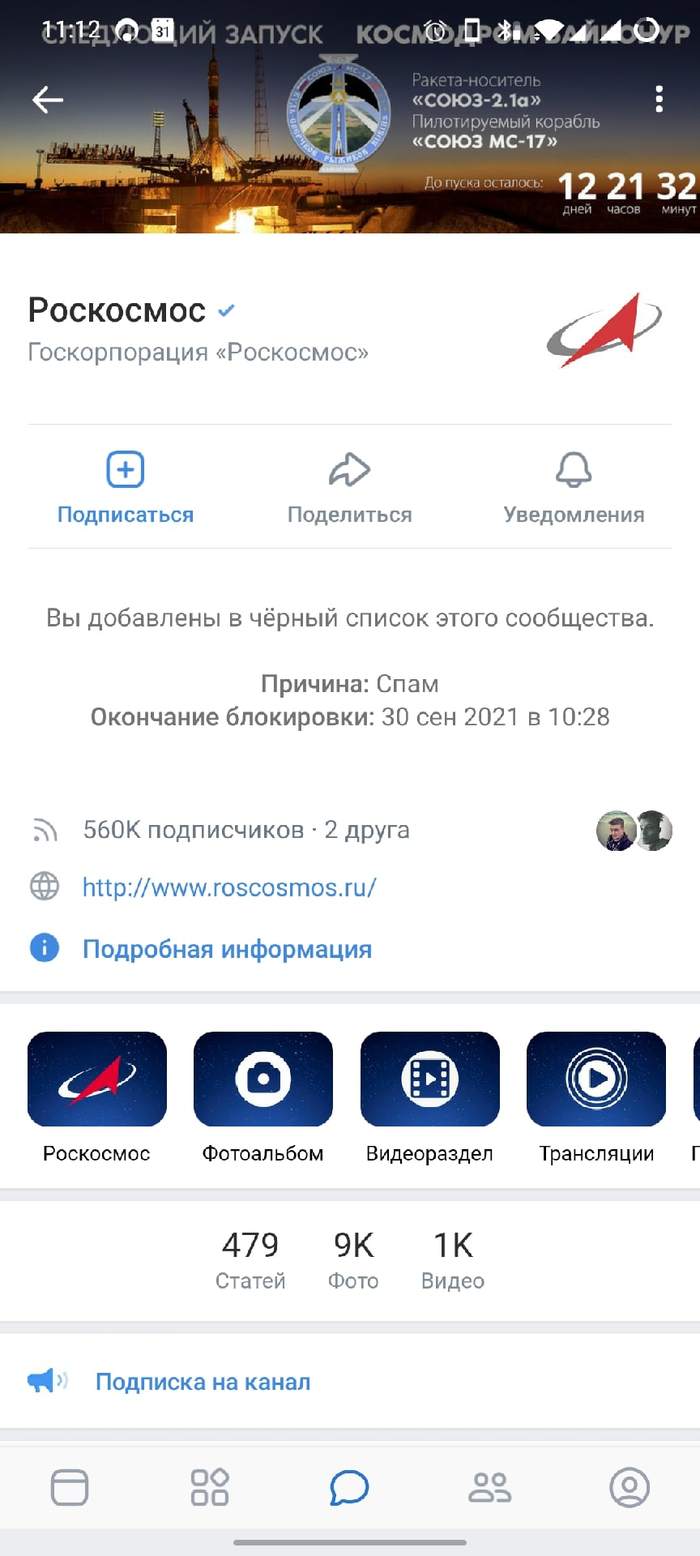
Task: Switch to the profile tab
Action: [x=629, y=1488]
